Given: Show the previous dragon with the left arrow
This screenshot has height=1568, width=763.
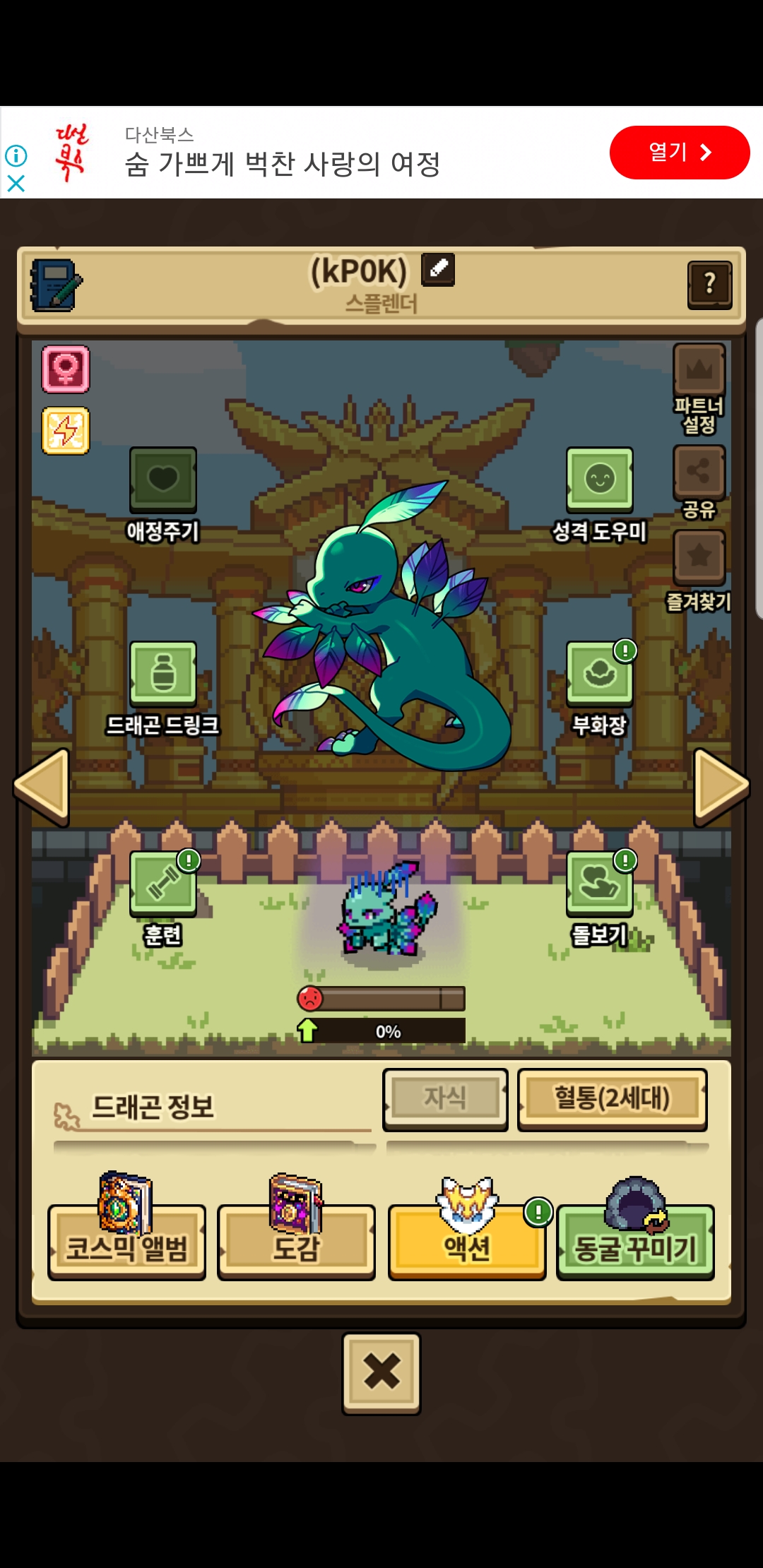Looking at the screenshot, I should click(42, 786).
